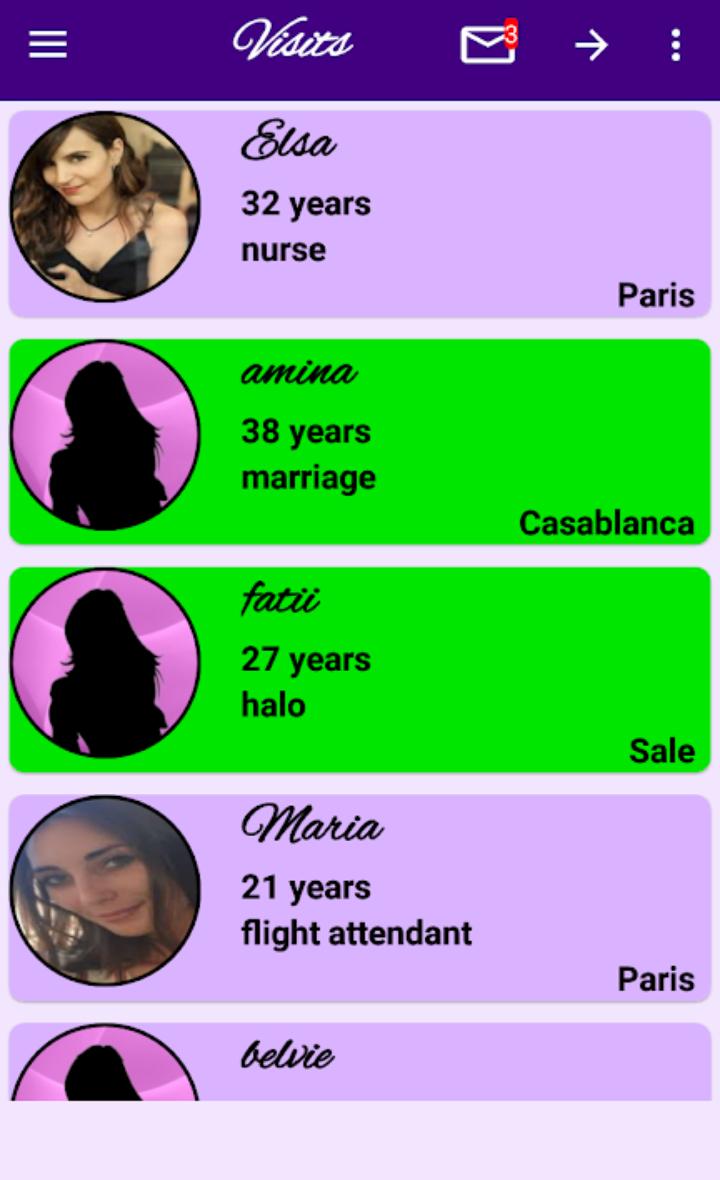This screenshot has height=1180, width=720.
Task: Tap the forward arrow icon
Action: tap(591, 45)
